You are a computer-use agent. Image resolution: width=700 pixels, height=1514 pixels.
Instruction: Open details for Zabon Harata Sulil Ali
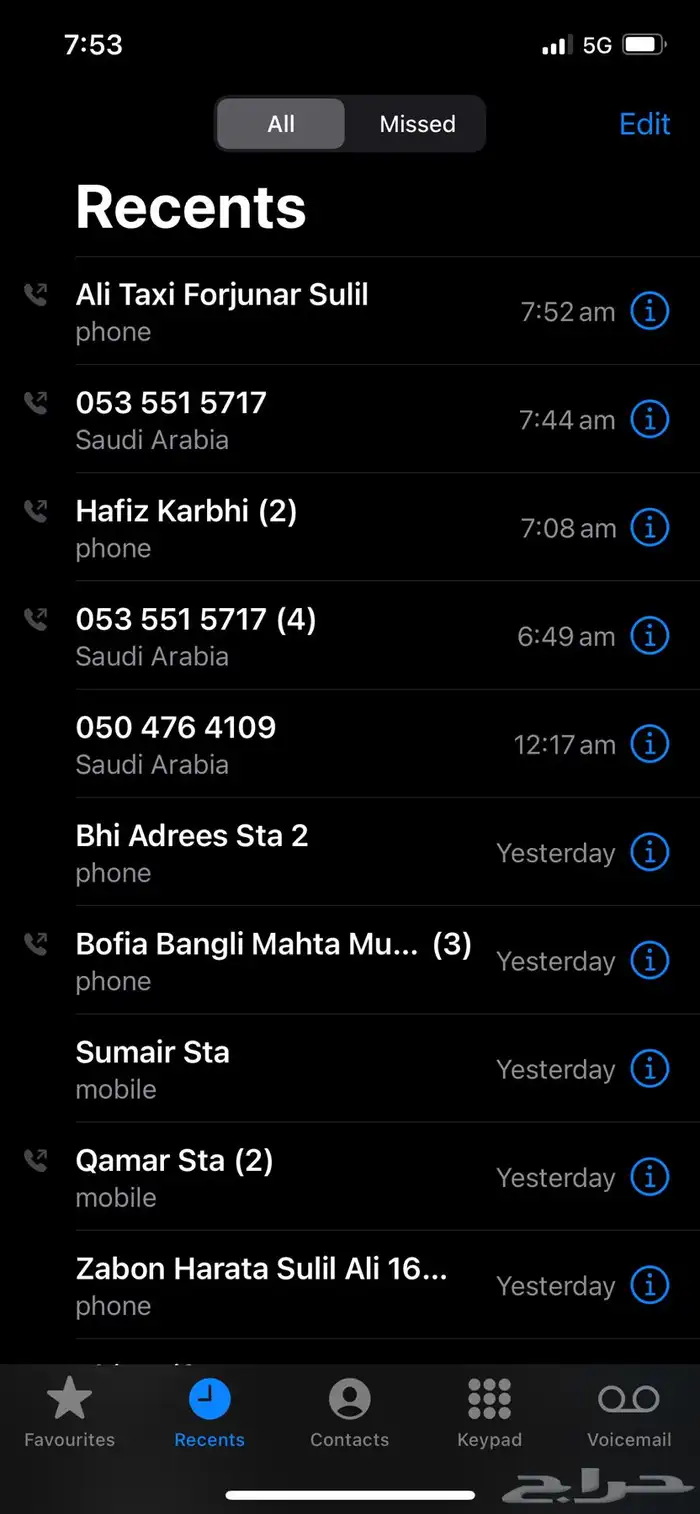point(649,1285)
